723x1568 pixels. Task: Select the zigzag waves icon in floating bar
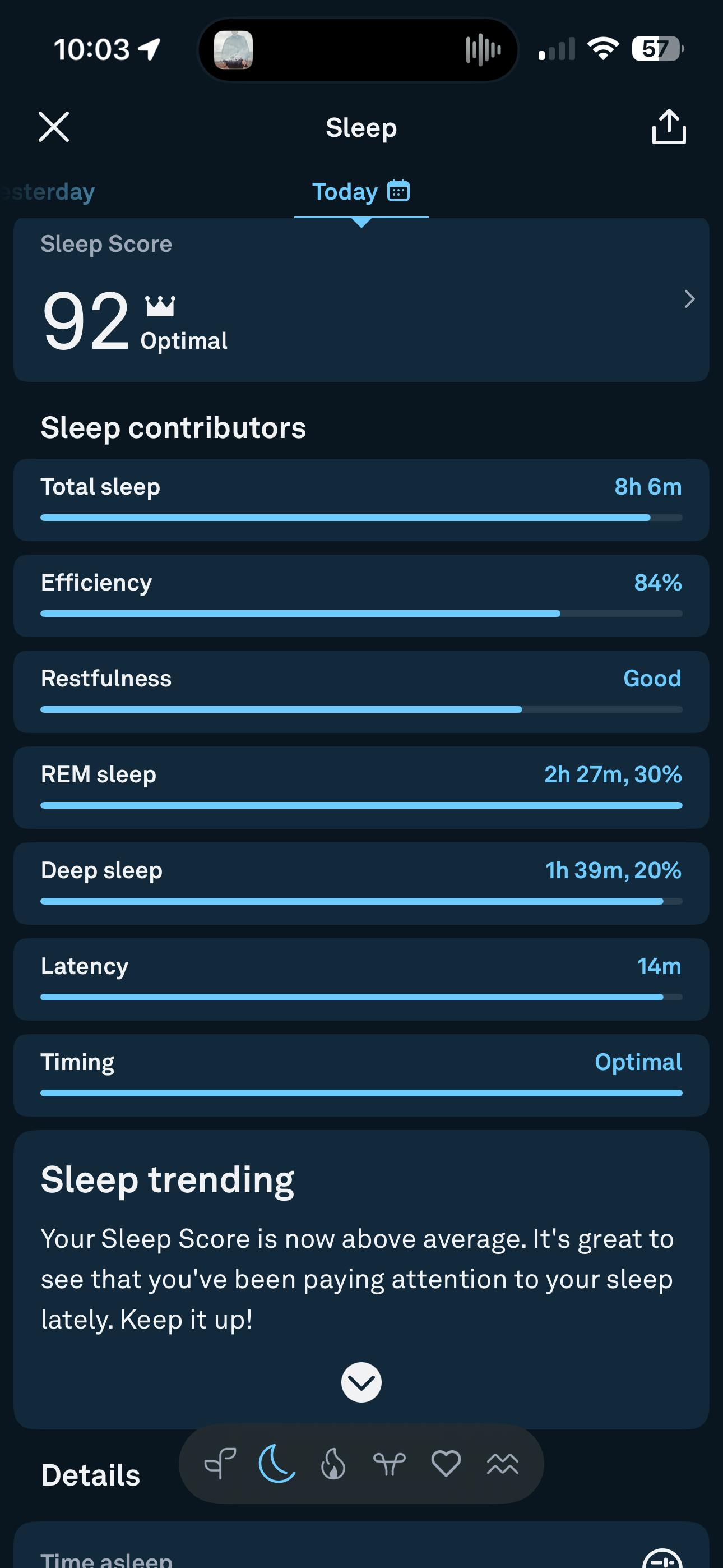coord(503,1464)
